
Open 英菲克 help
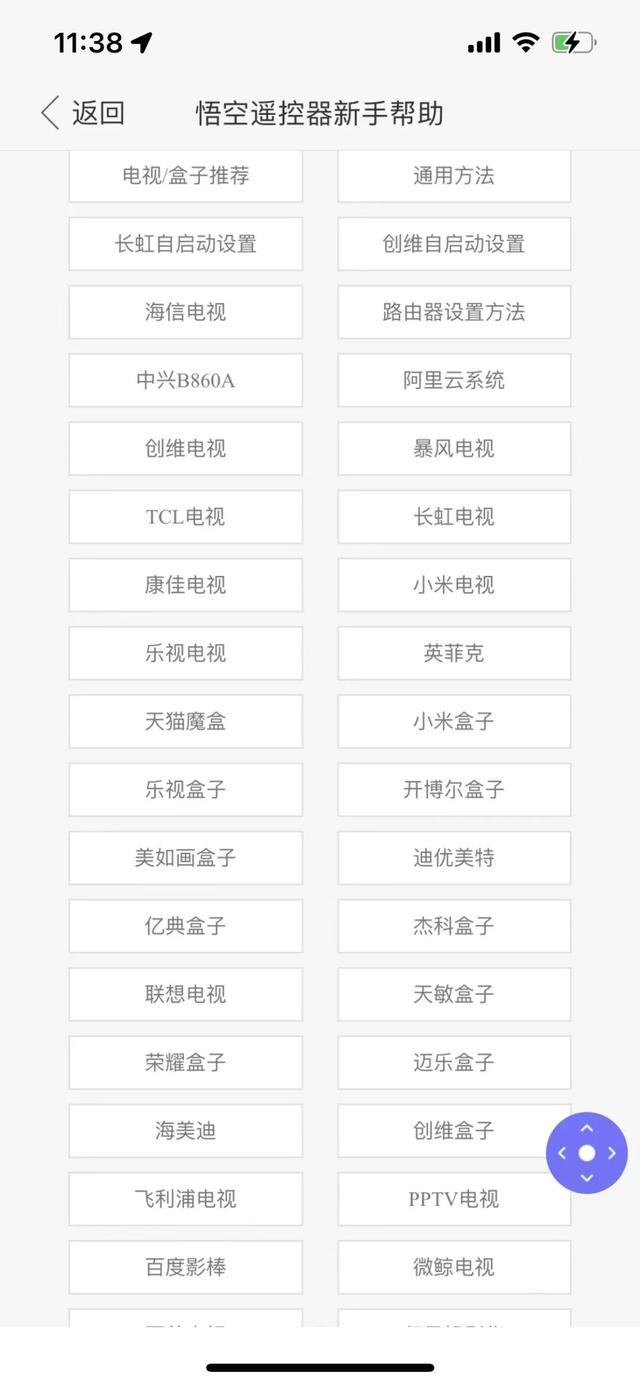454,653
